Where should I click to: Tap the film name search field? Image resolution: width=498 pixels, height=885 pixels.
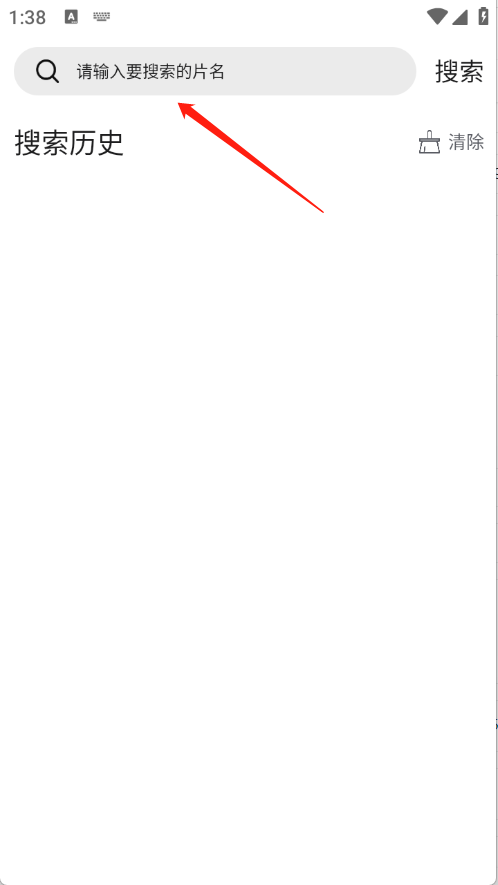coord(215,71)
